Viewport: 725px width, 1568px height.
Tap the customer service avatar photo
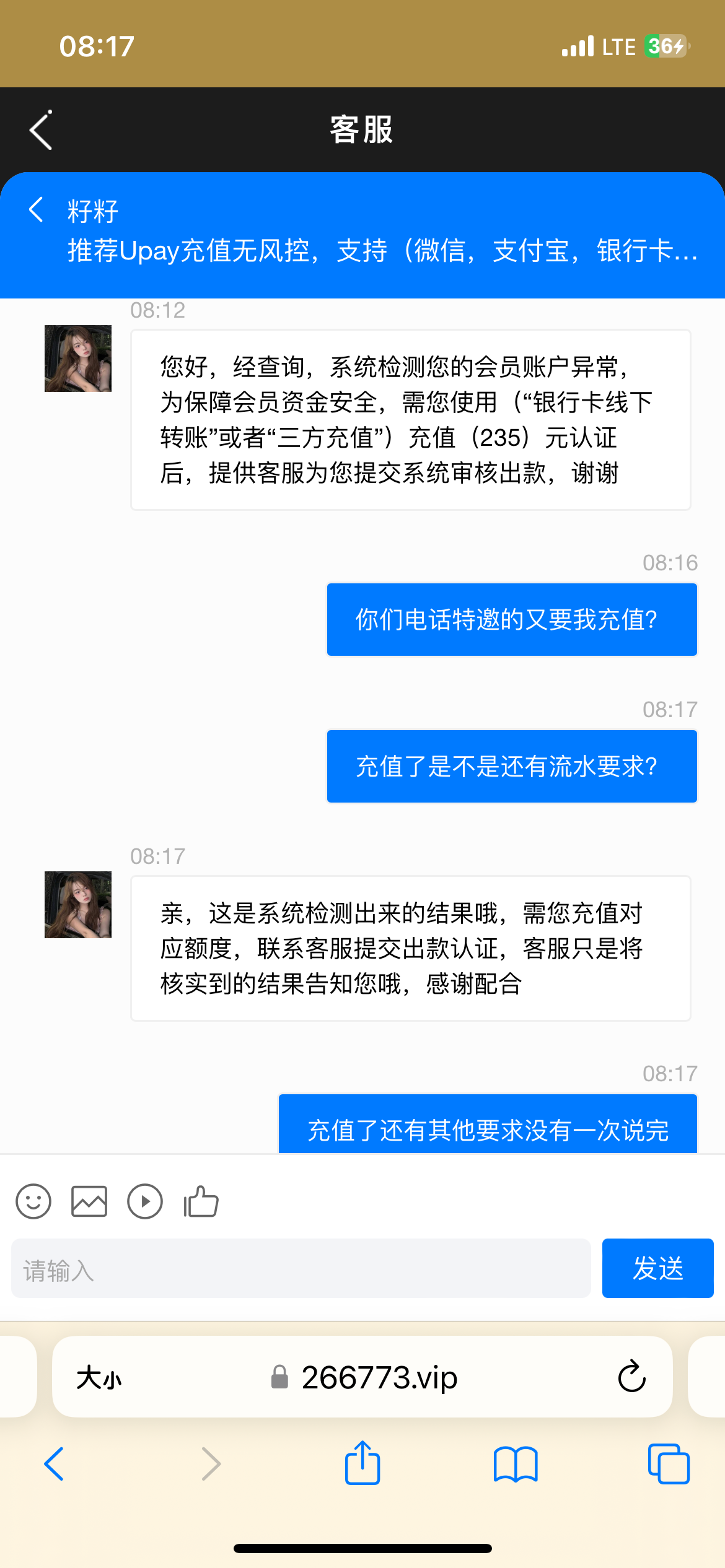tap(77, 359)
